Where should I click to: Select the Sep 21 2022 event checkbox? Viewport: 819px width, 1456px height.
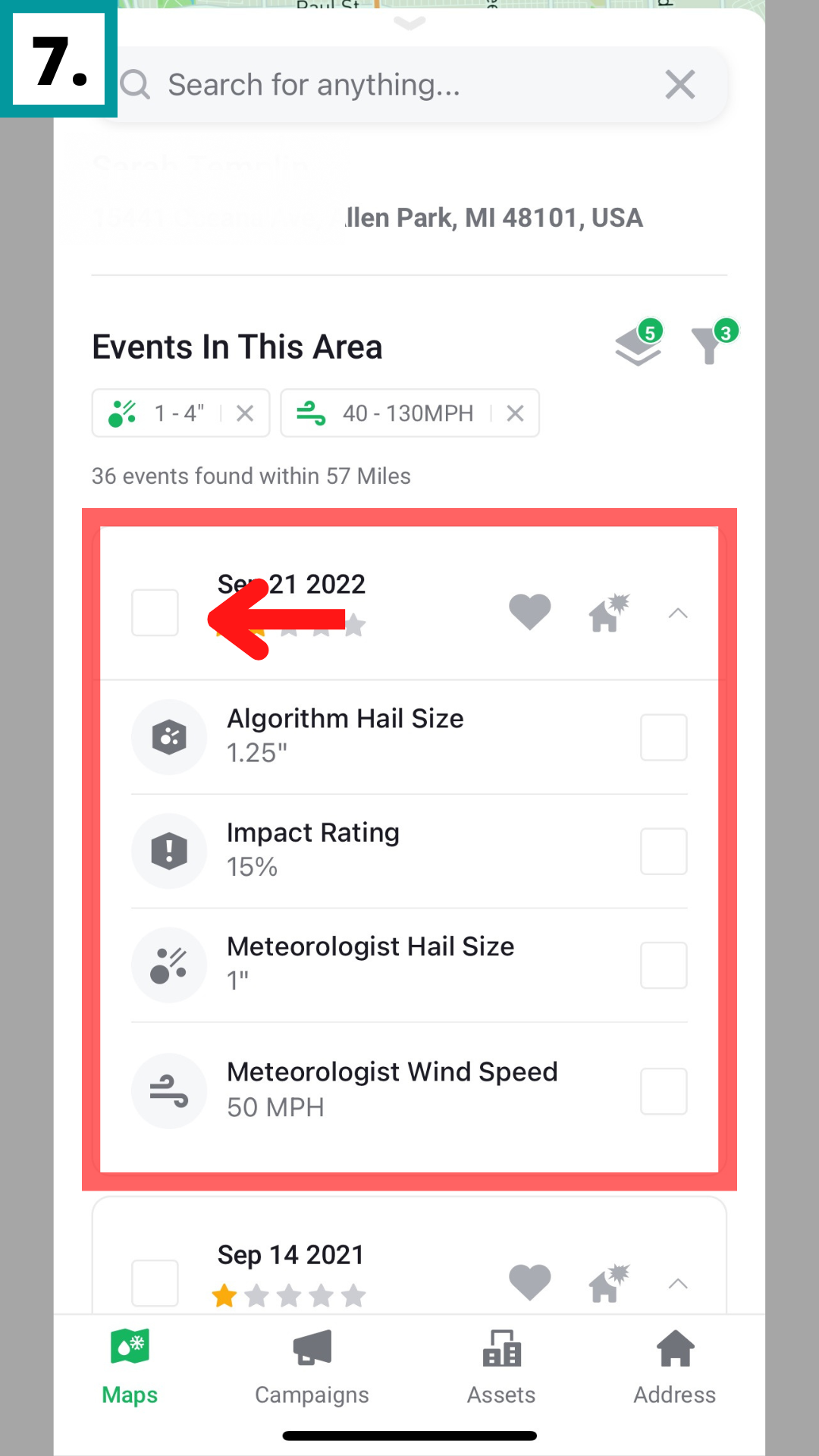[155, 613]
